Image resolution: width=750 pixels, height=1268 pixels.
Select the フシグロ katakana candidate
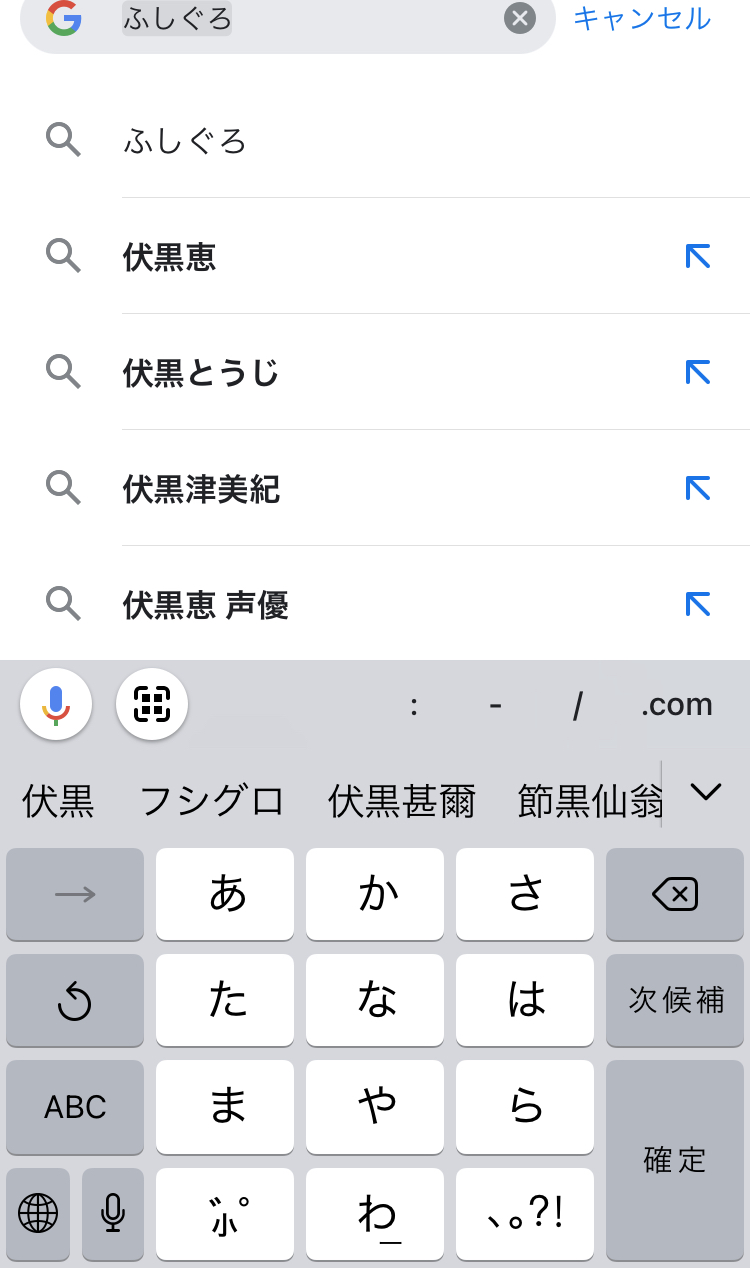[212, 801]
